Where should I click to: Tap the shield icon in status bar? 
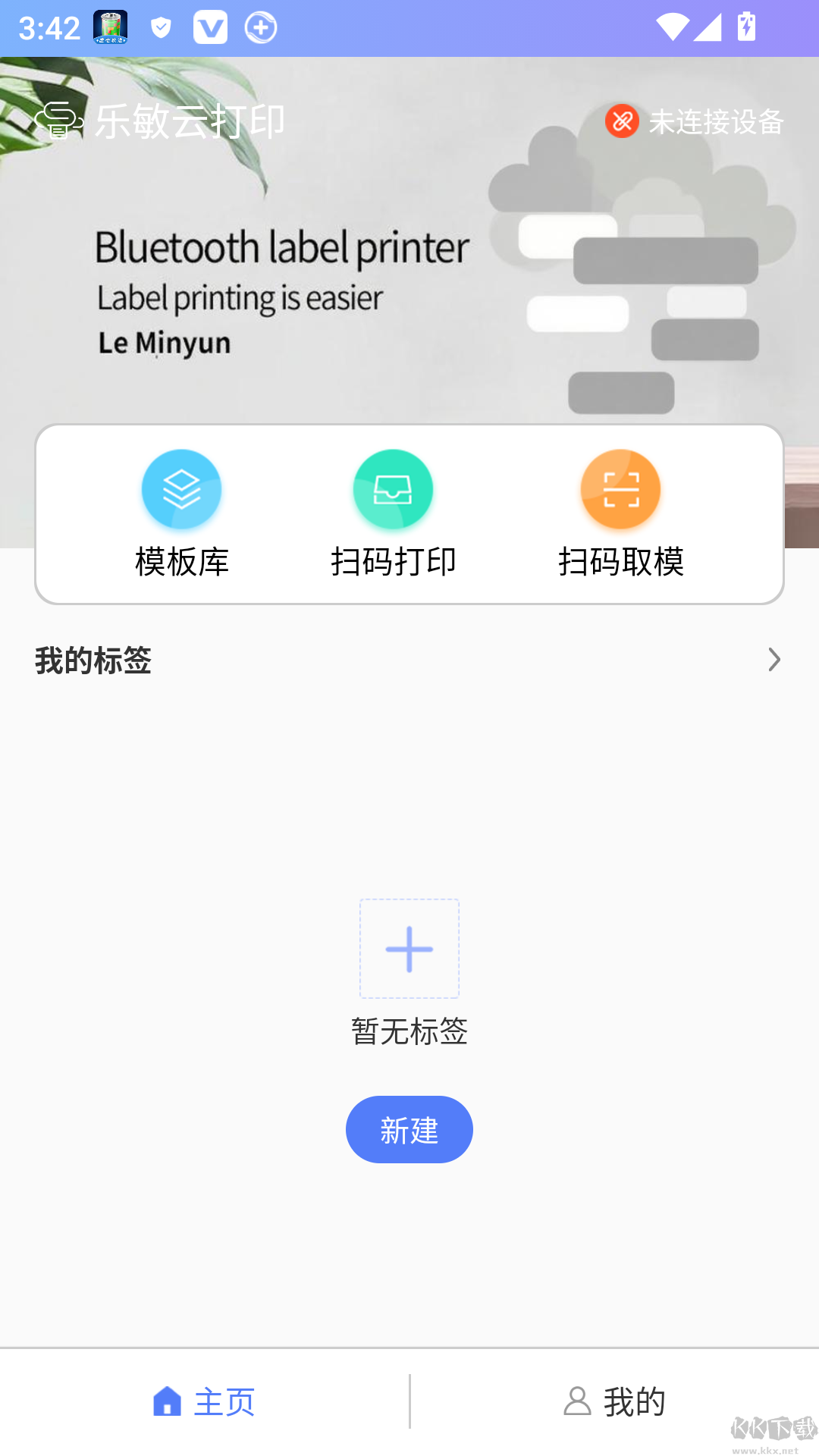click(161, 27)
